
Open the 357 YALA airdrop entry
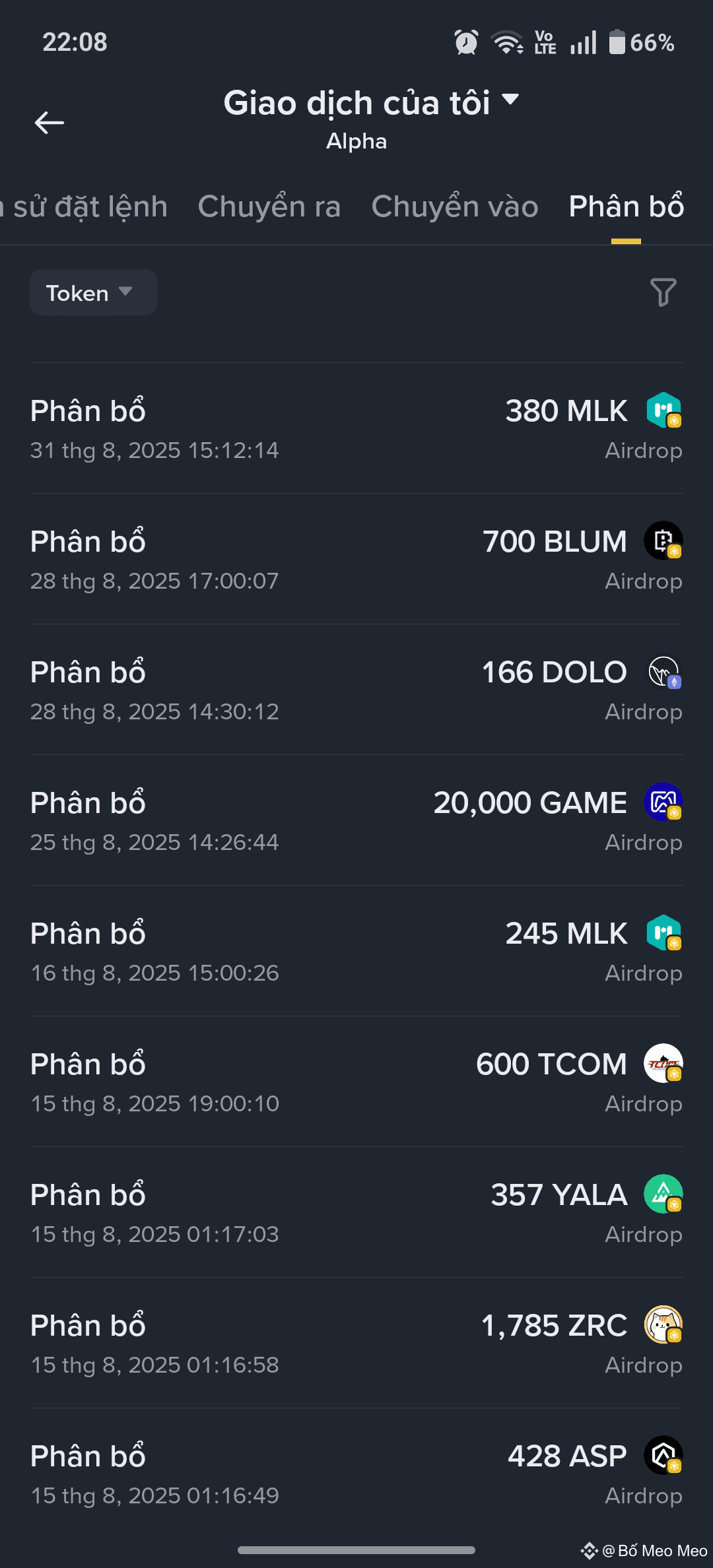tap(356, 1213)
